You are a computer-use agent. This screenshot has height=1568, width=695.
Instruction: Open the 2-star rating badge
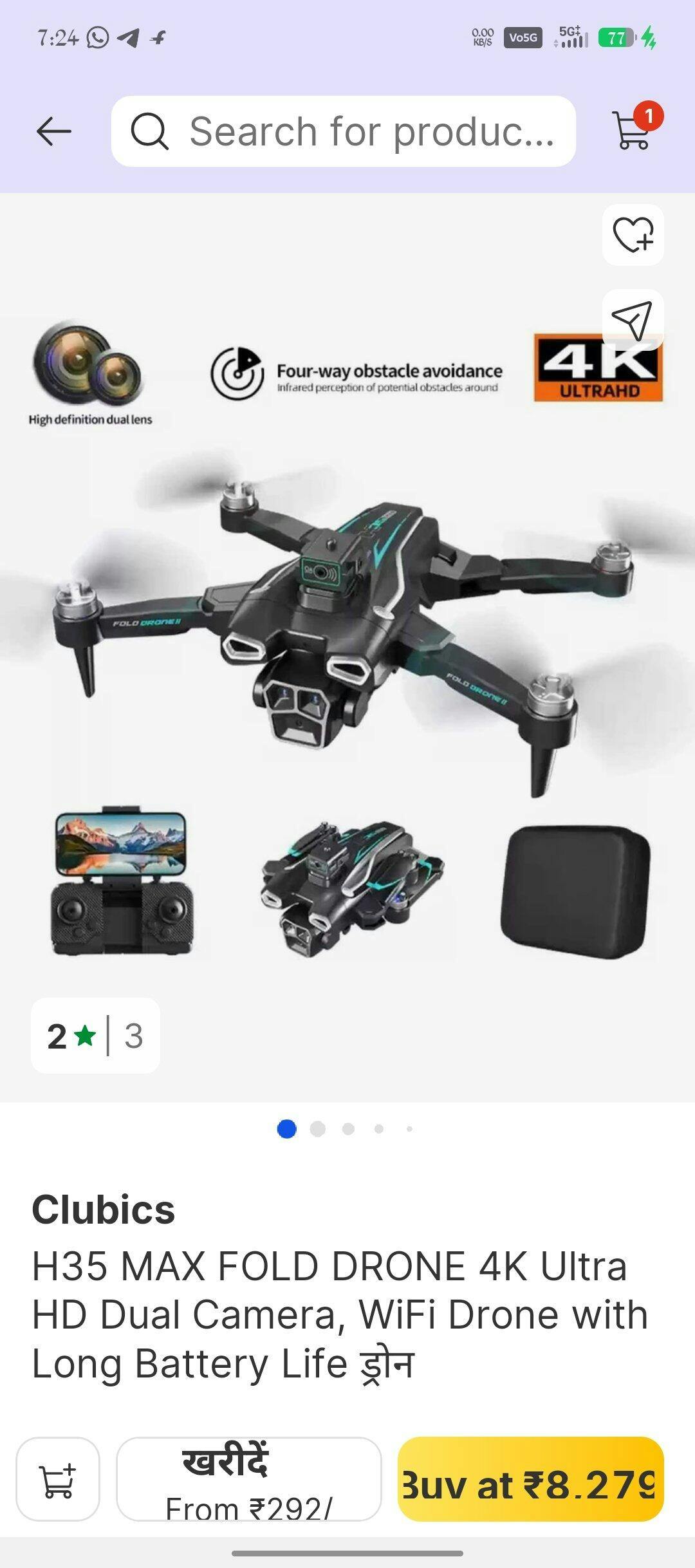click(95, 1036)
